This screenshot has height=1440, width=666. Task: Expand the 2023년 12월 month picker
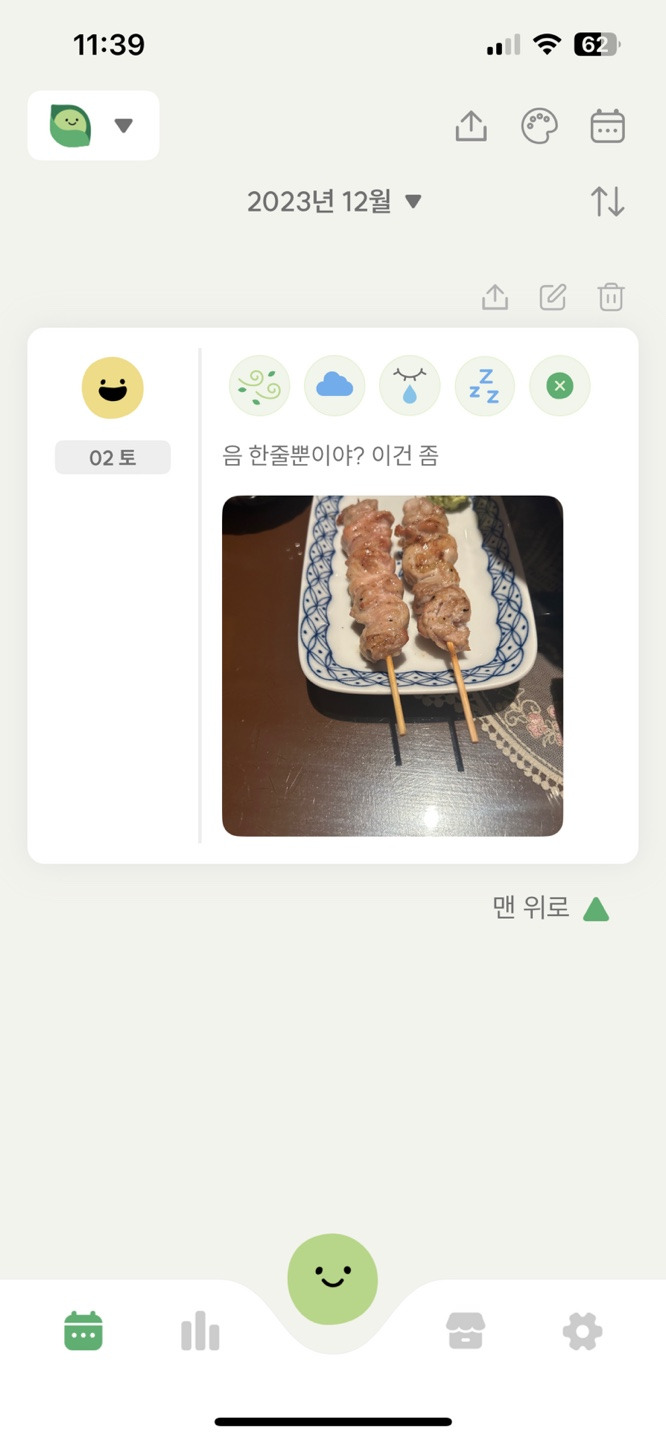pyautogui.click(x=334, y=202)
